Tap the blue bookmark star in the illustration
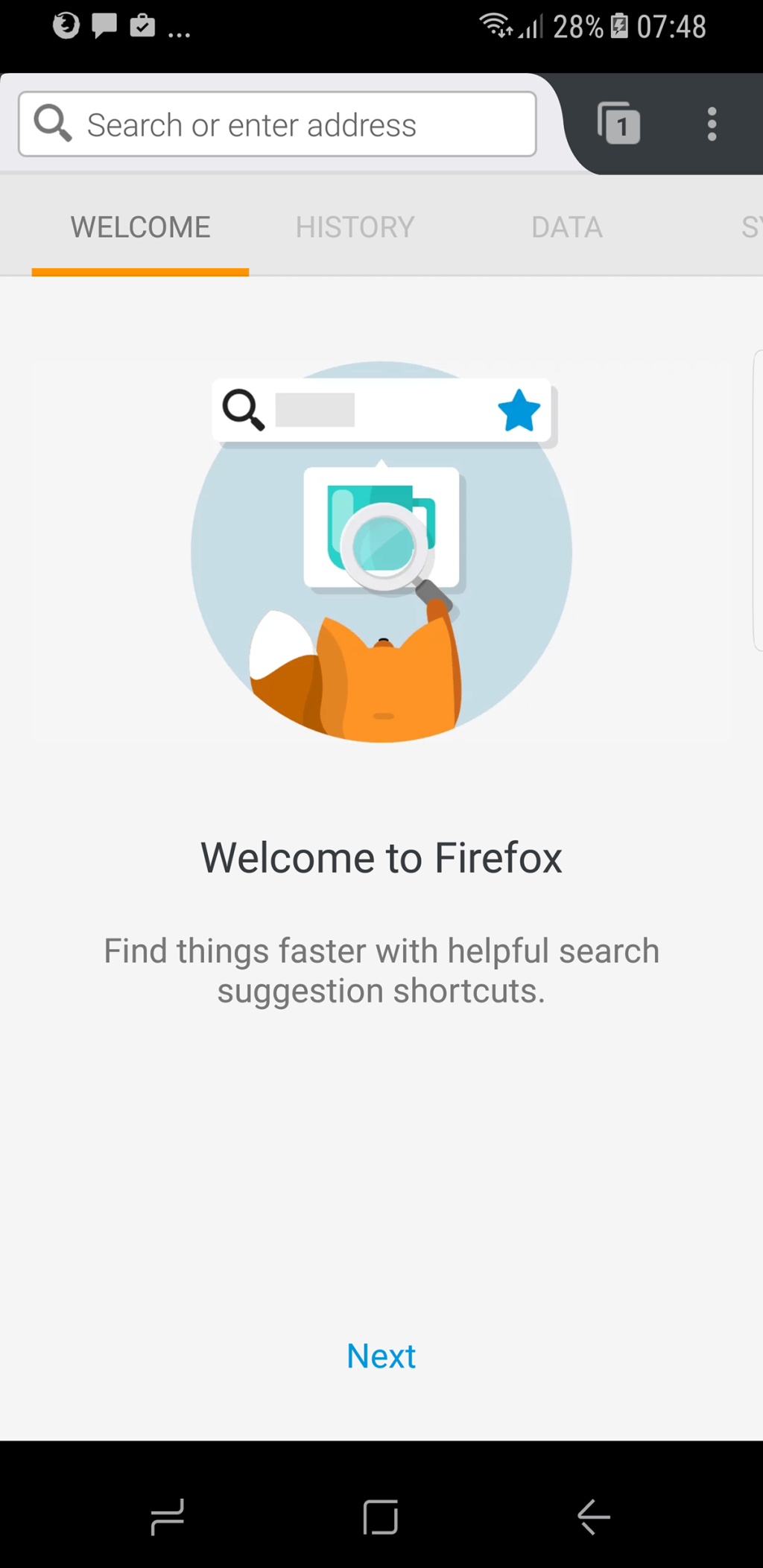Viewport: 763px width, 1568px height. pyautogui.click(x=519, y=409)
